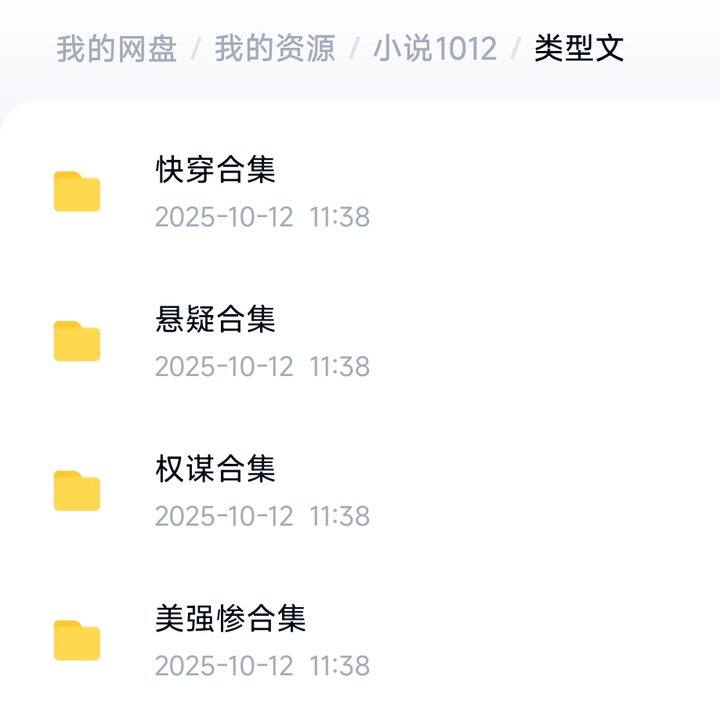Go to the 小说1012 breadcrumb folder
The width and height of the screenshot is (720, 720).
click(435, 48)
